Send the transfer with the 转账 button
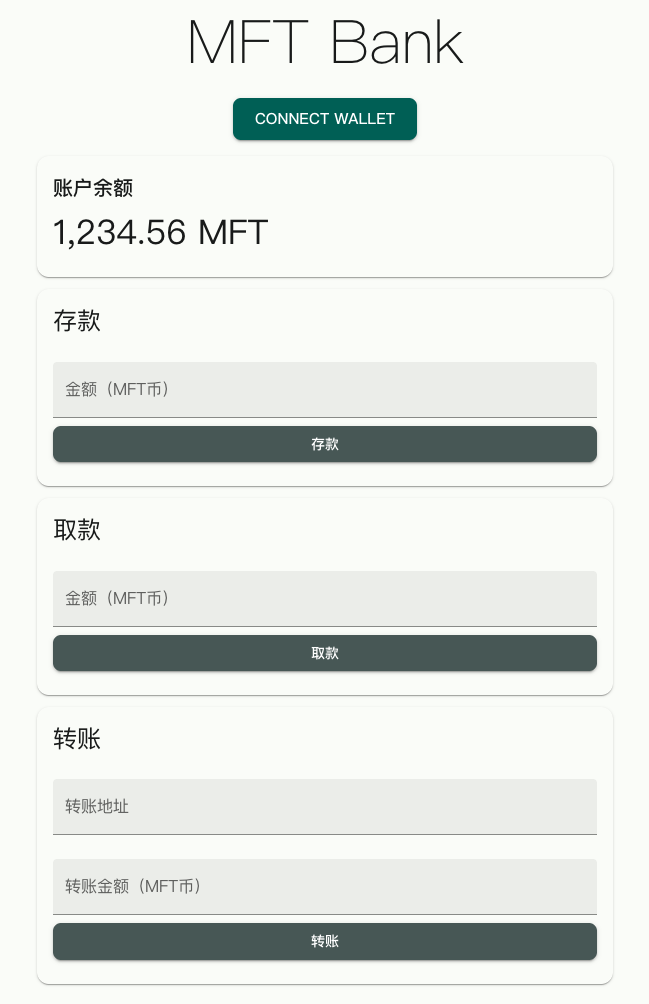The width and height of the screenshot is (649, 1004). [x=325, y=941]
